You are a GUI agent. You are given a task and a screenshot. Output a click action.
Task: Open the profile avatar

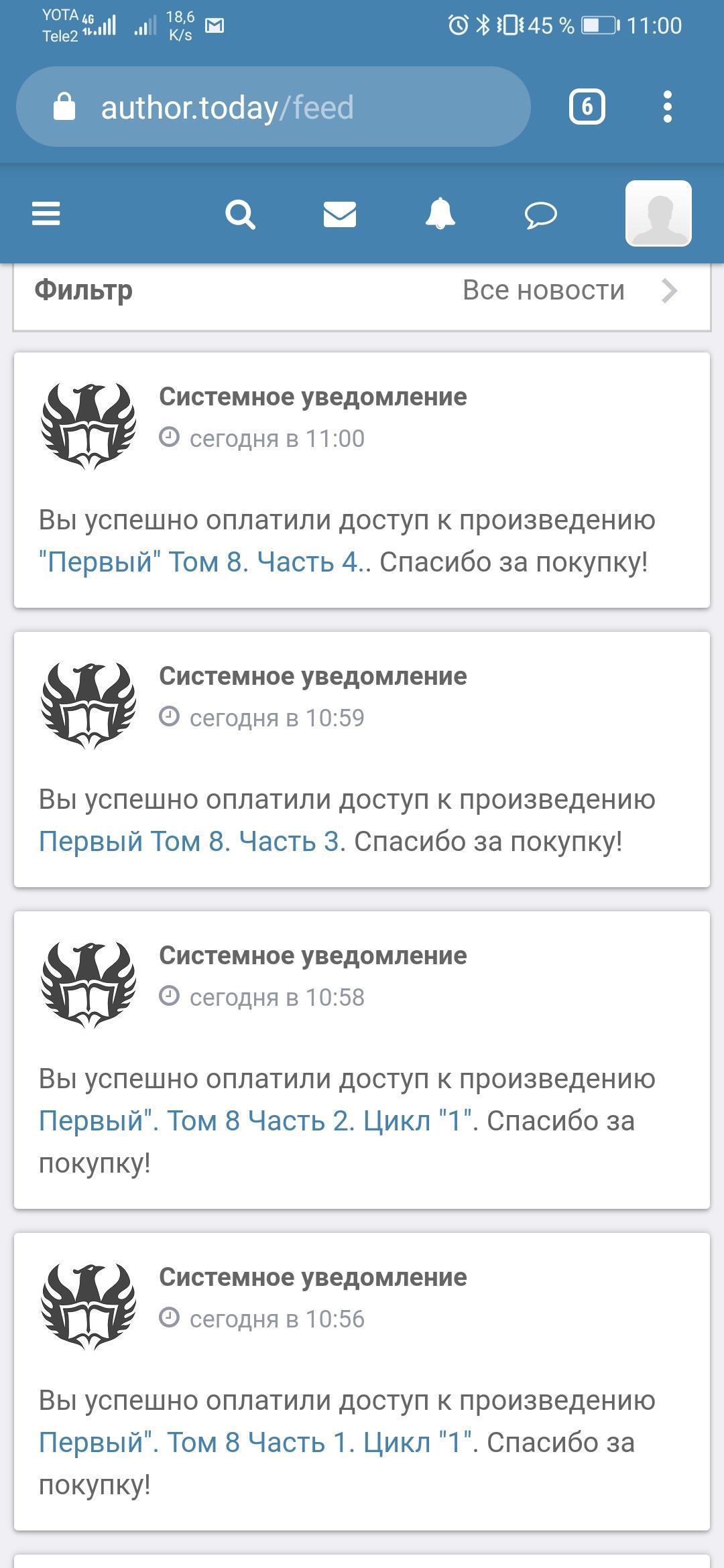tap(658, 213)
